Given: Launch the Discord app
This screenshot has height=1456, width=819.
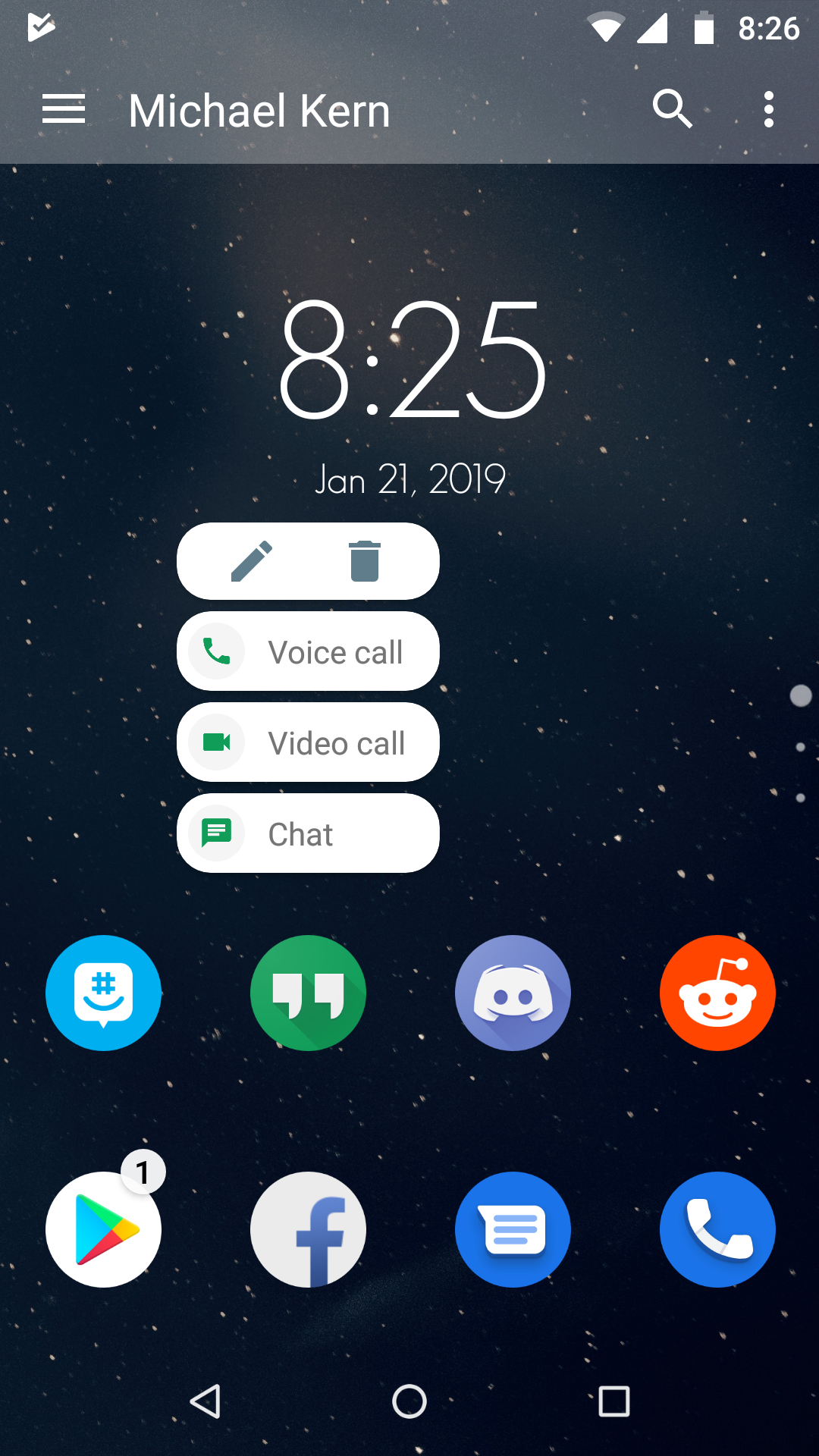Looking at the screenshot, I should (x=513, y=993).
